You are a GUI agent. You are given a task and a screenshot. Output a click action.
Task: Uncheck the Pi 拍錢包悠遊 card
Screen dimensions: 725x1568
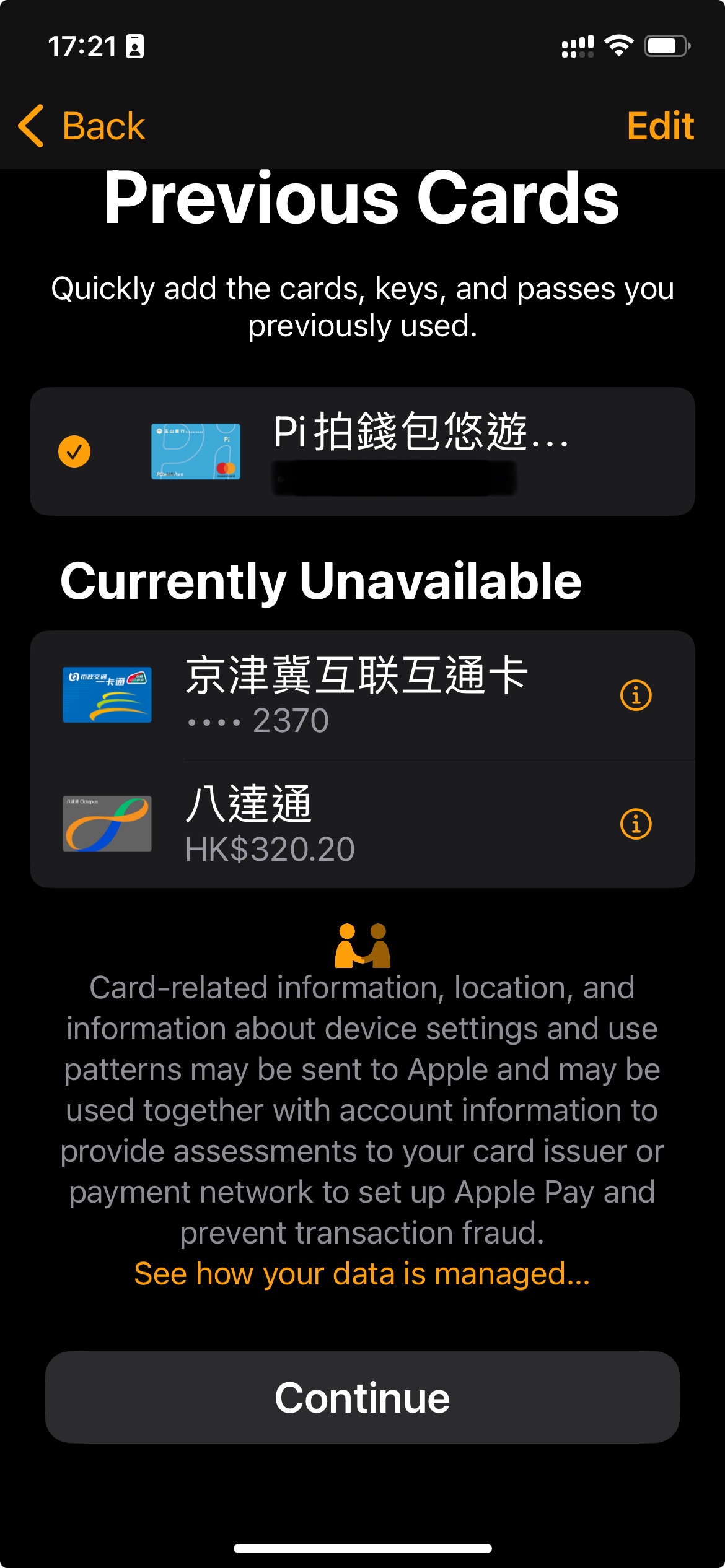[x=74, y=451]
